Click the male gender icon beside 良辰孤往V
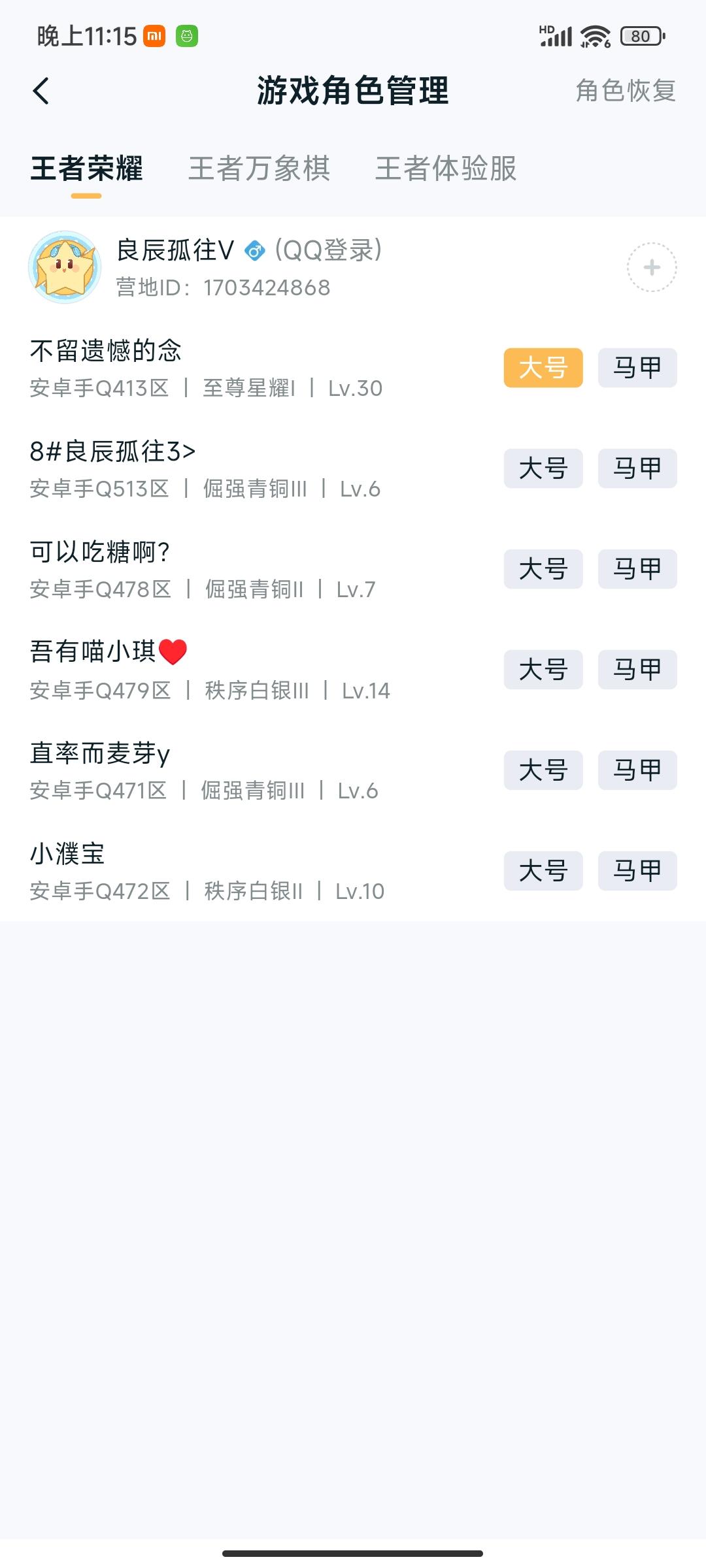706x1568 pixels. 254,252
